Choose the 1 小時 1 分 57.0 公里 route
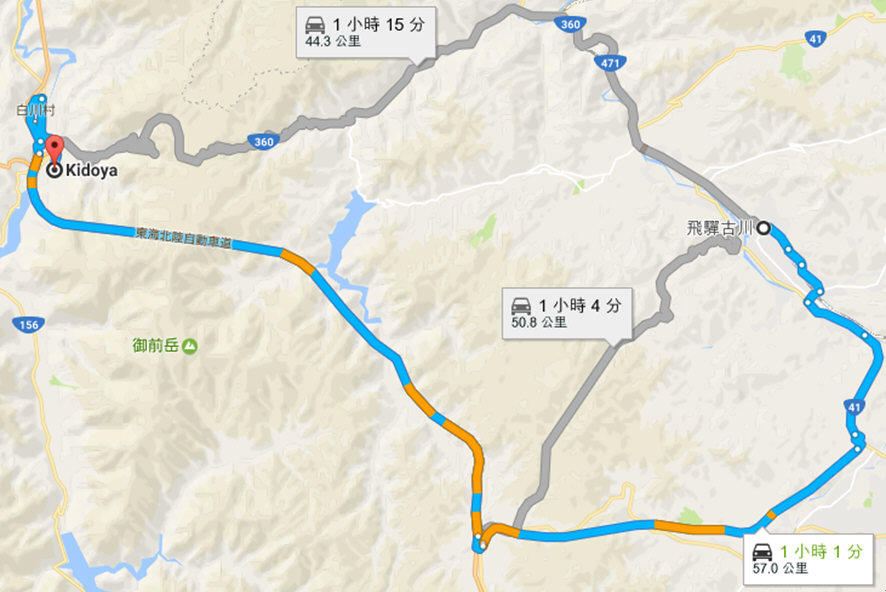This screenshot has height=592, width=886. coord(808,558)
